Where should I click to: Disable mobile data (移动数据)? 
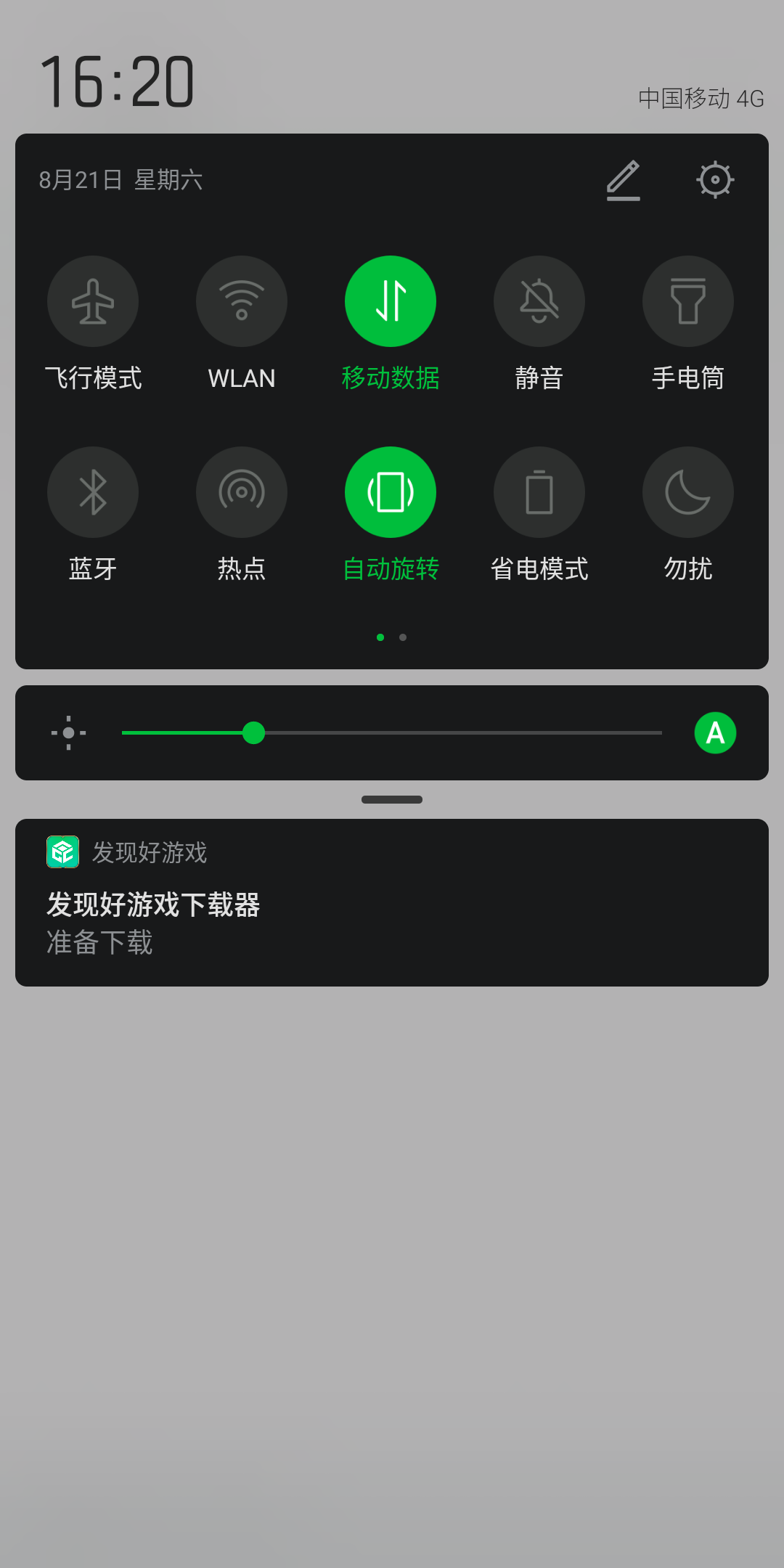click(391, 301)
